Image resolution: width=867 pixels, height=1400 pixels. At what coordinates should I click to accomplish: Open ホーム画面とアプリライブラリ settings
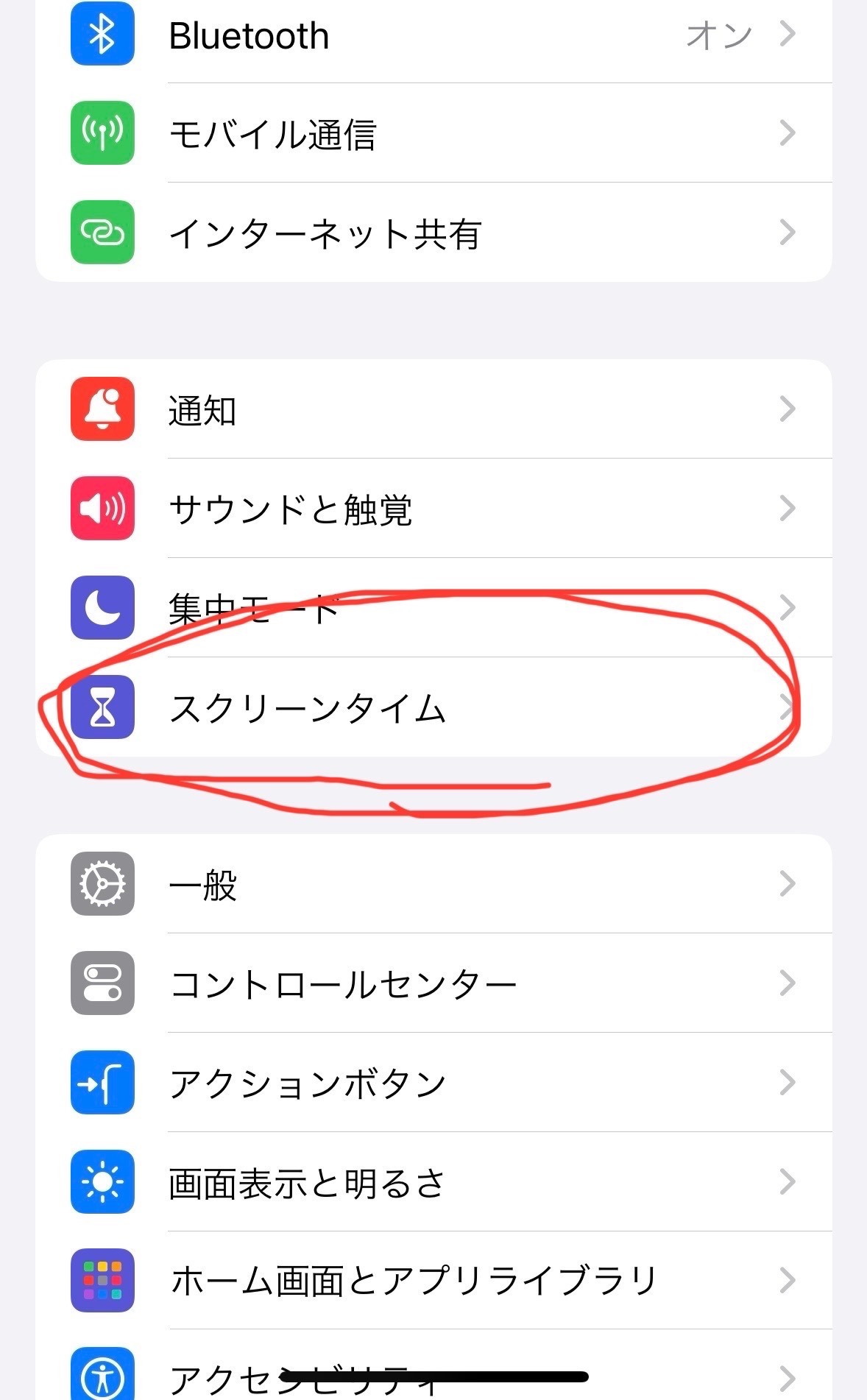433,1281
